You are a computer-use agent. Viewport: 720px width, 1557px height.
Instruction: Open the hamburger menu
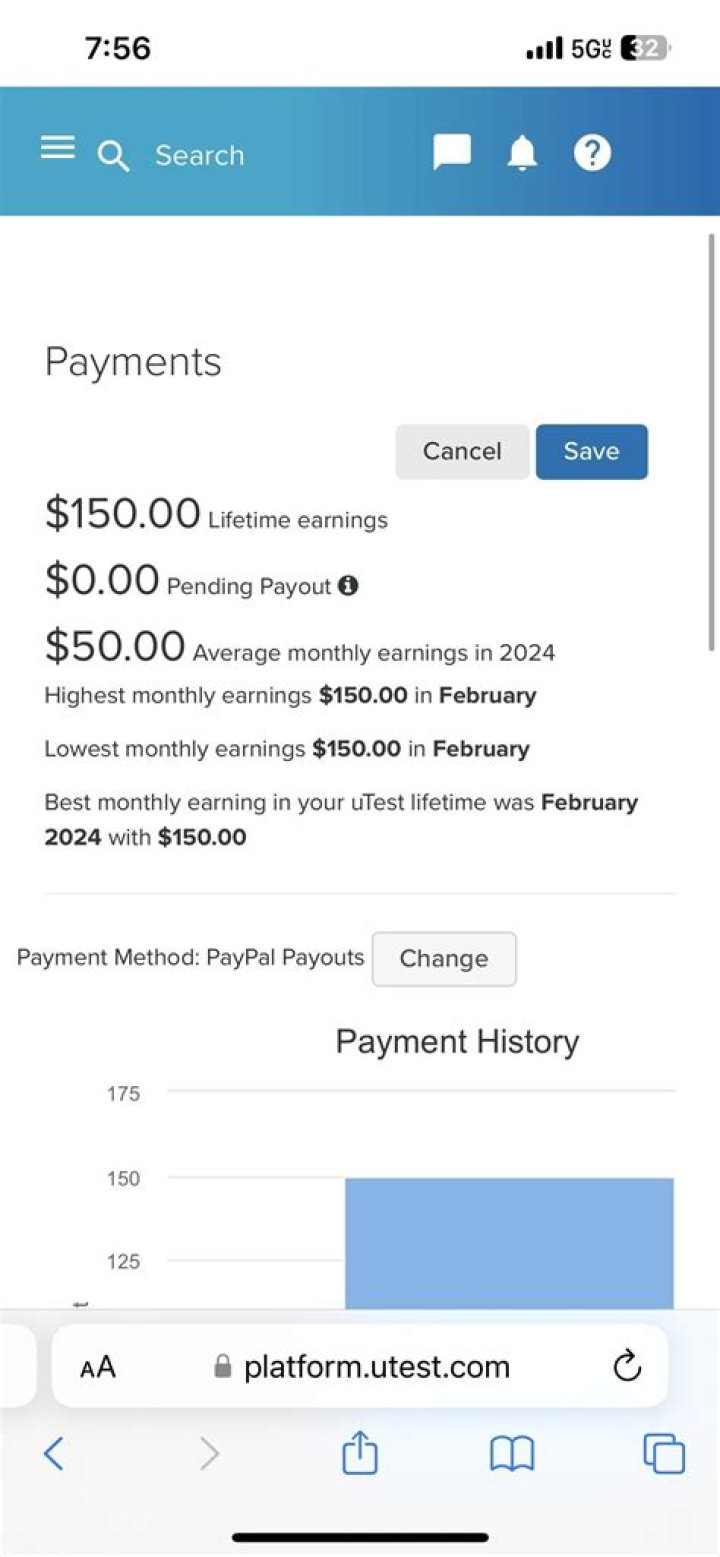click(57, 149)
